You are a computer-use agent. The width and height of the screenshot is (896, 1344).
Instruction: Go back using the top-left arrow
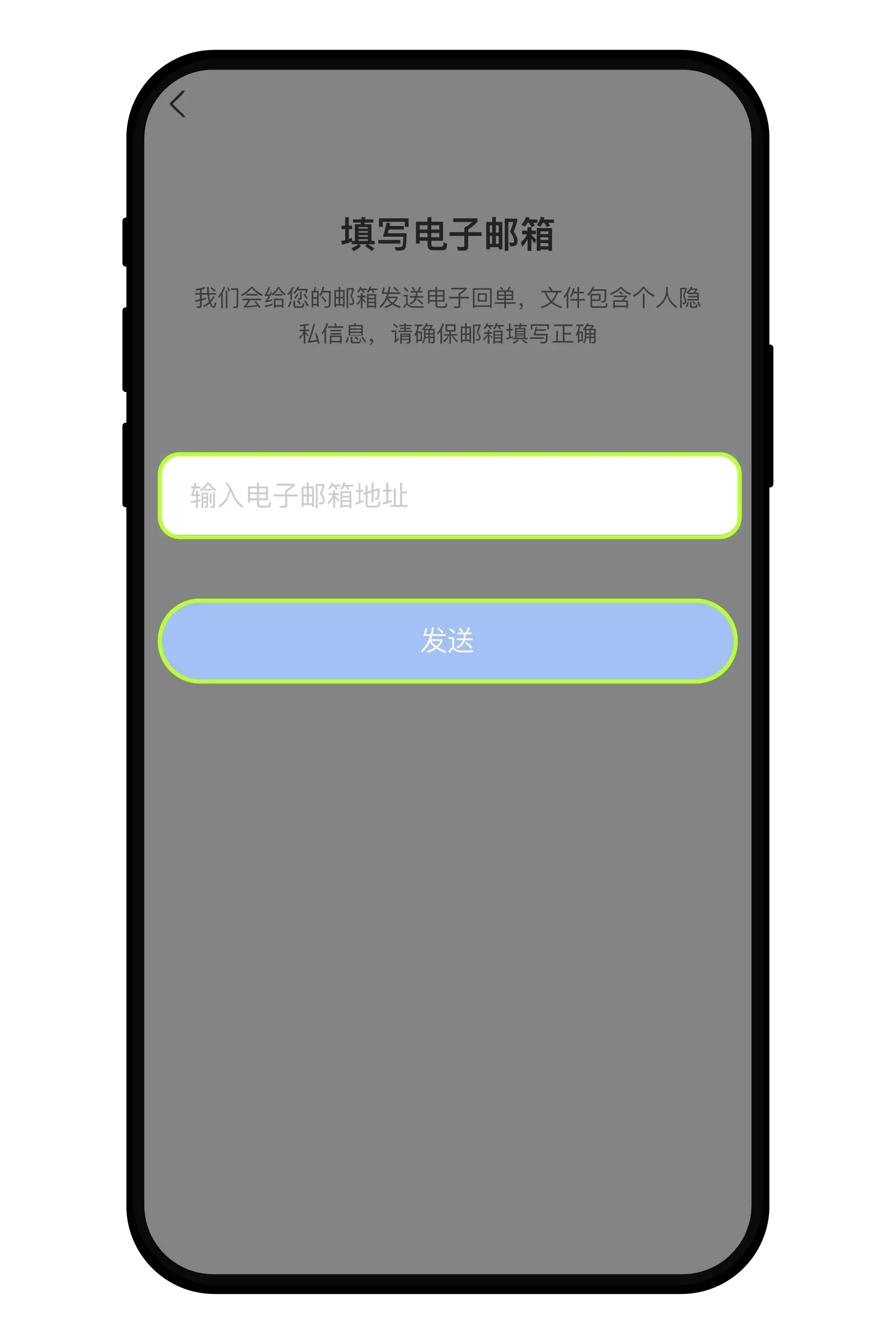(178, 104)
